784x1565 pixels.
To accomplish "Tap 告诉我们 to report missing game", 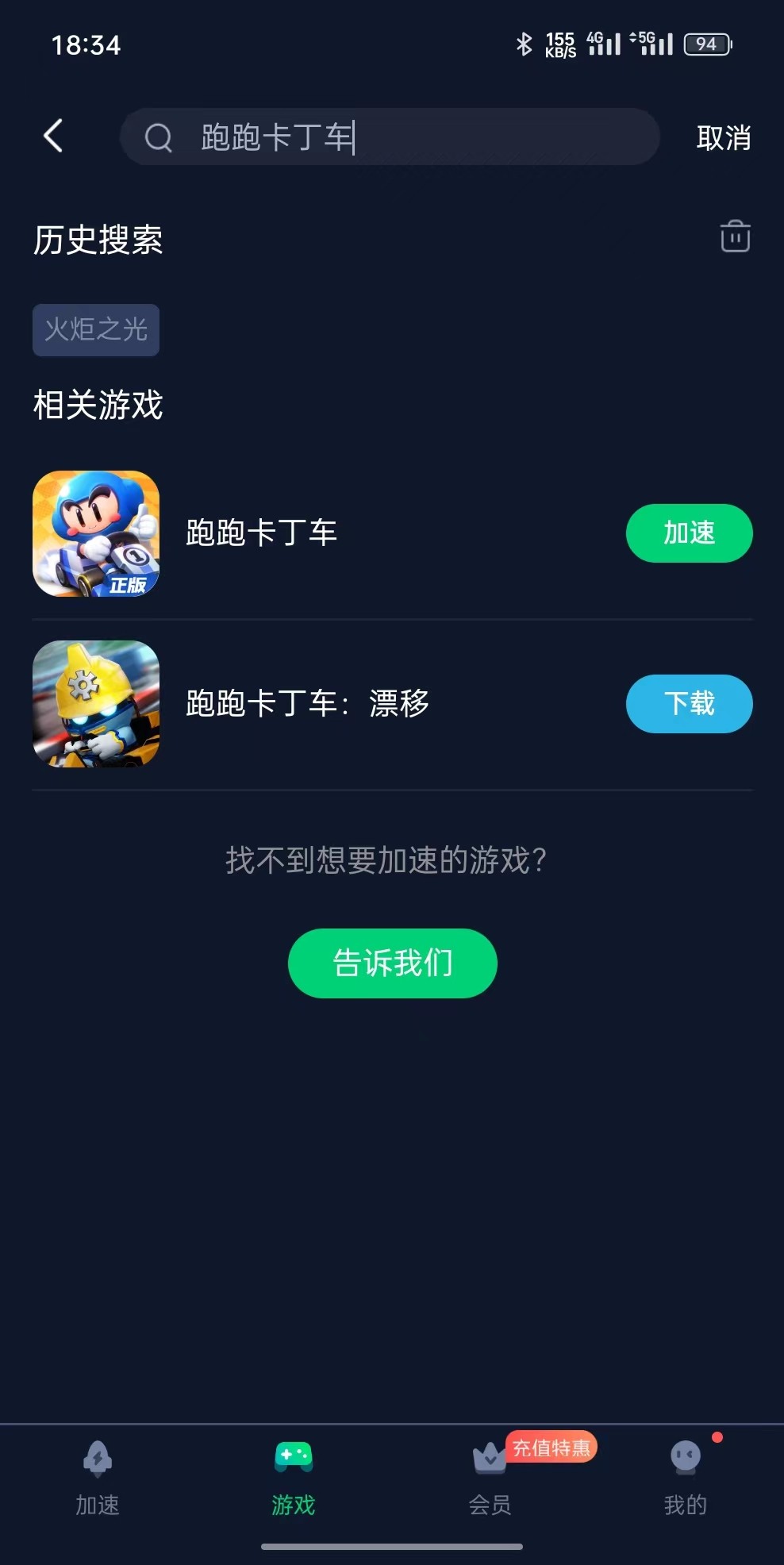I will pos(392,963).
